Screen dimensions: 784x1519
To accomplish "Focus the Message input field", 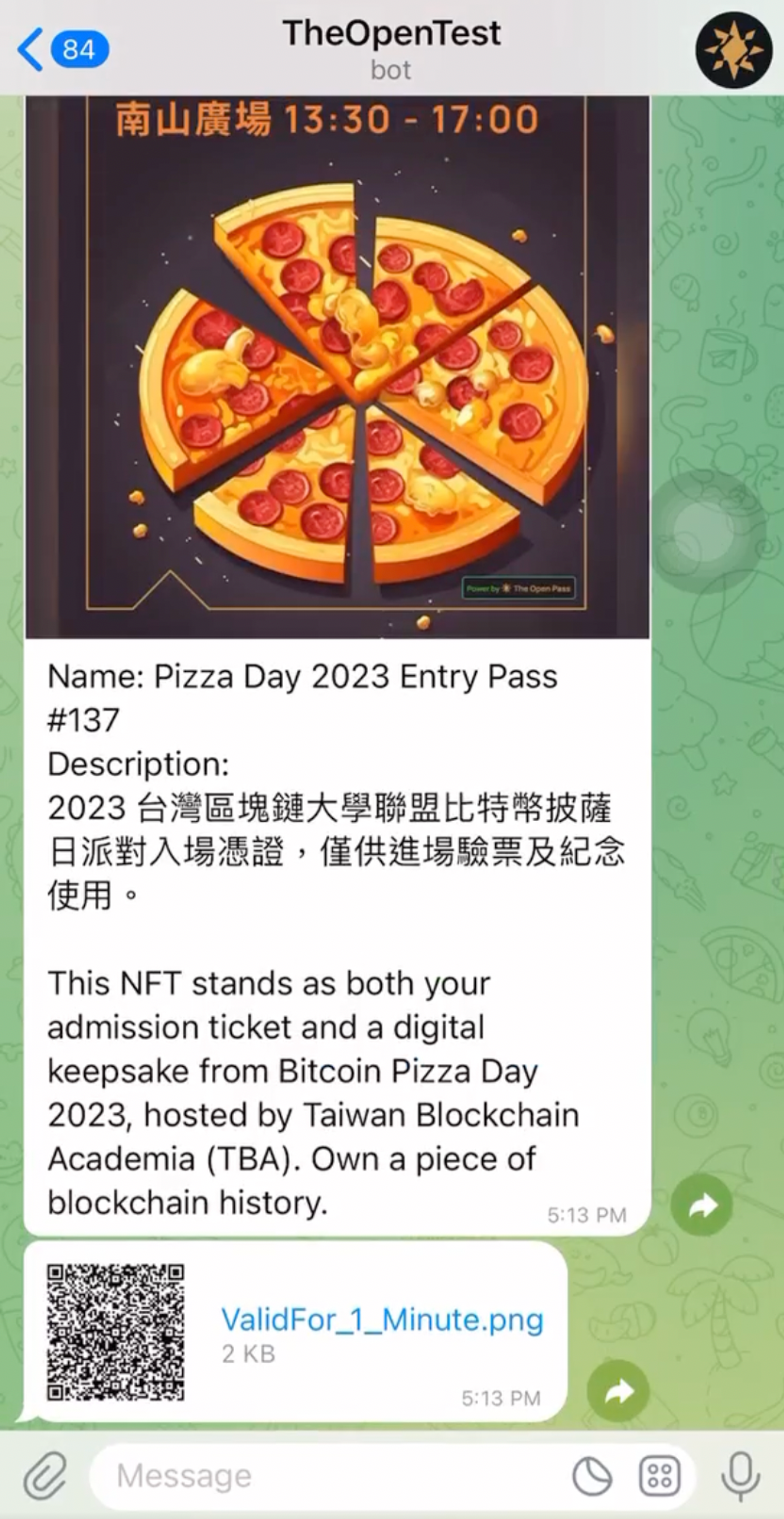I will tap(330, 1475).
